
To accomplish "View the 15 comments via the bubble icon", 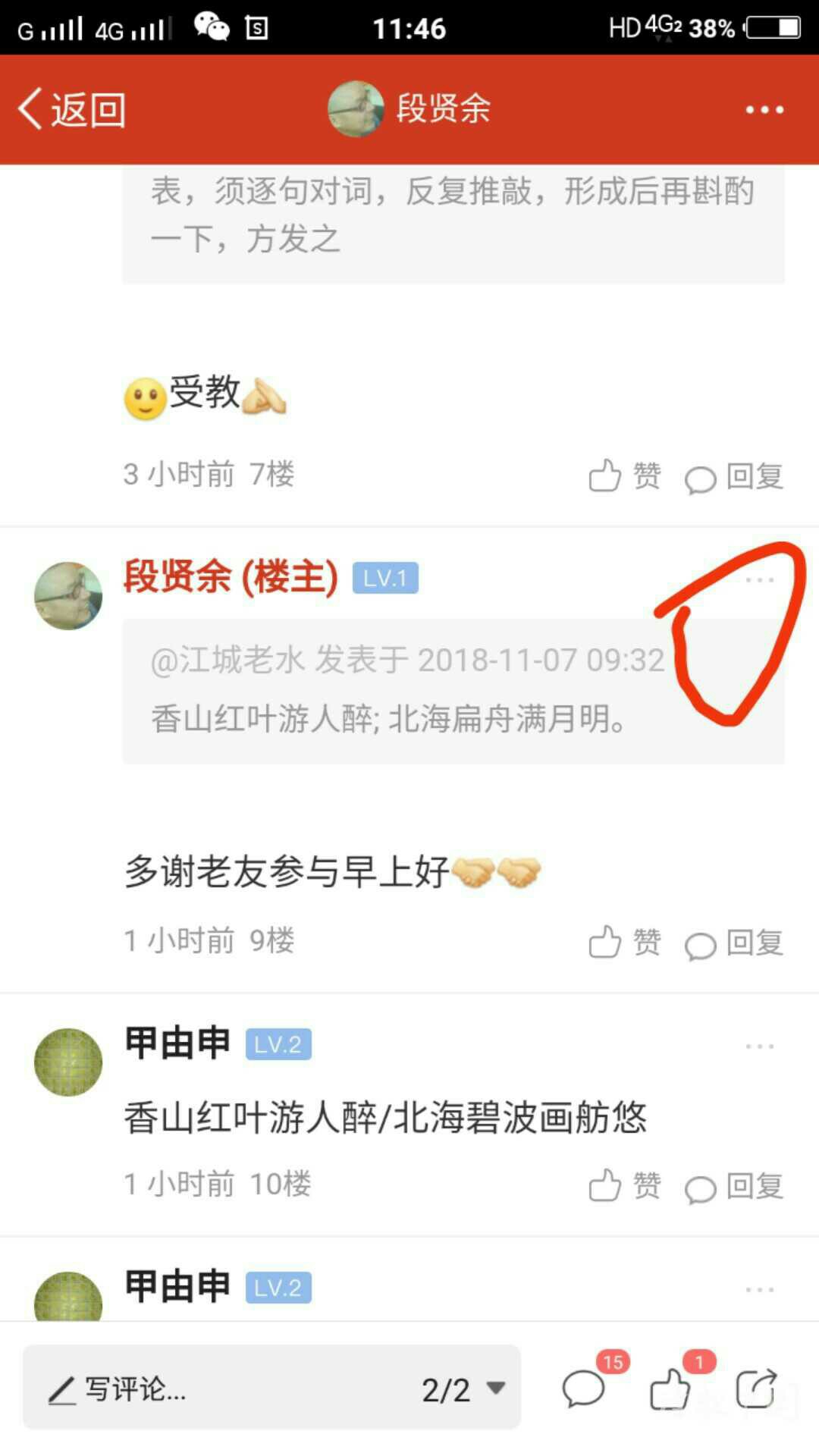I will (583, 1389).
